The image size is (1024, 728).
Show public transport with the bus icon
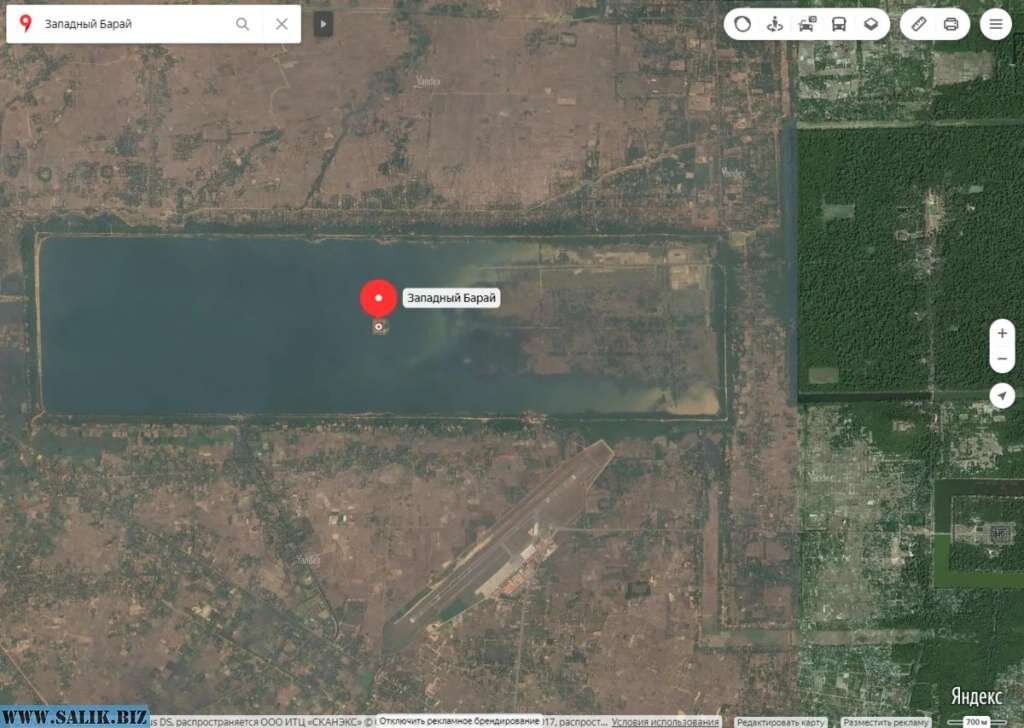(839, 24)
